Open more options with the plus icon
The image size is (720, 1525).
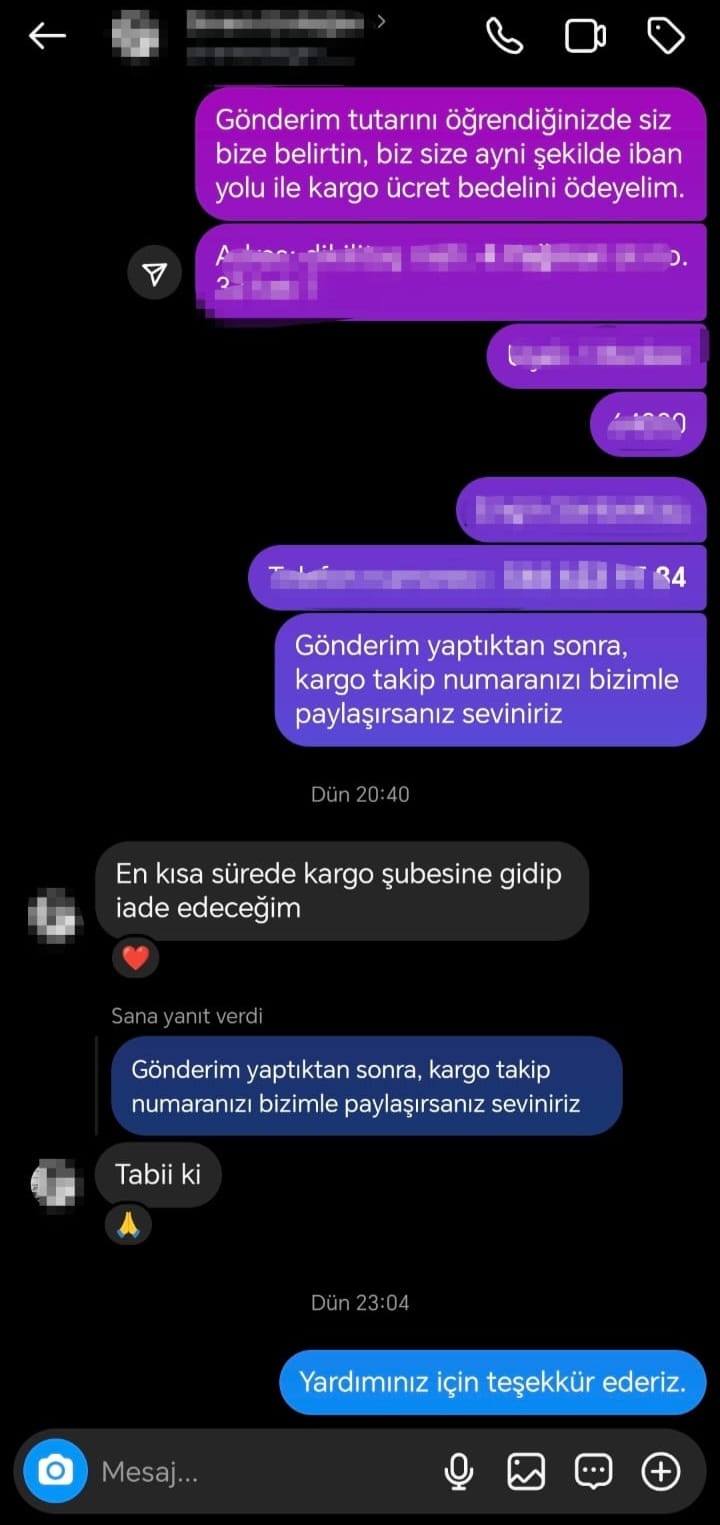[661, 1471]
